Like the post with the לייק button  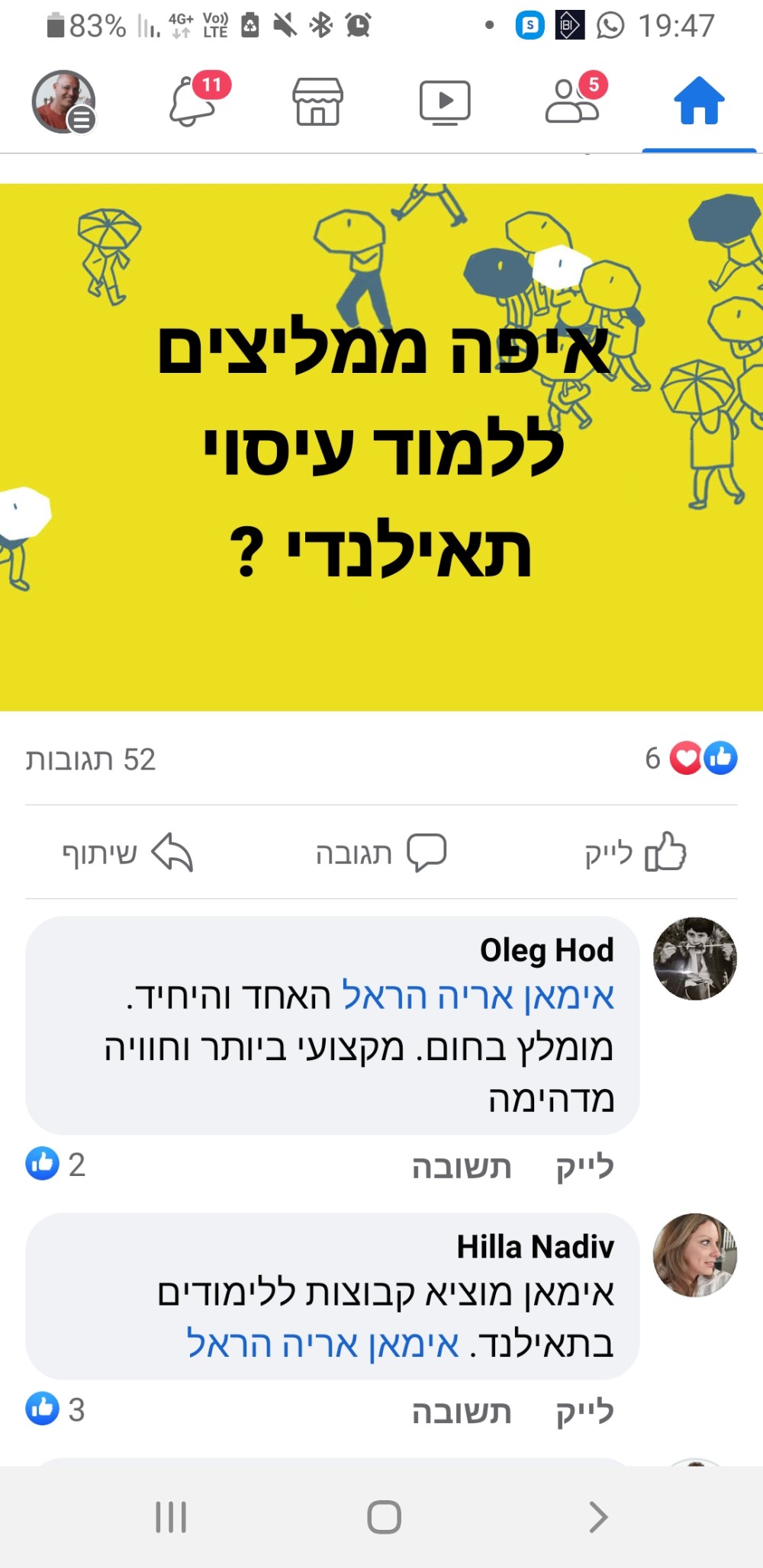coord(636,853)
